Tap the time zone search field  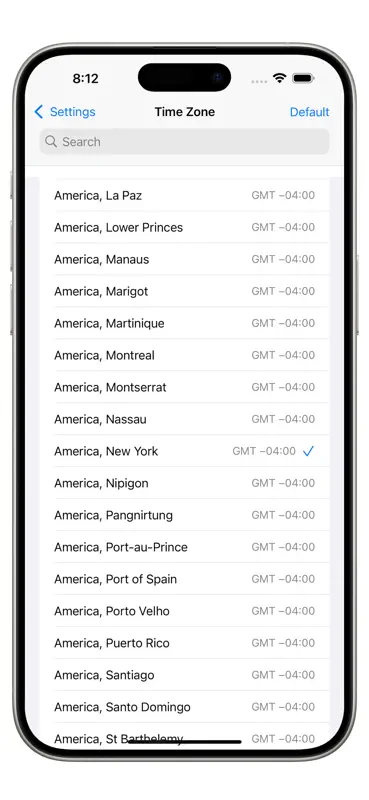(184, 141)
